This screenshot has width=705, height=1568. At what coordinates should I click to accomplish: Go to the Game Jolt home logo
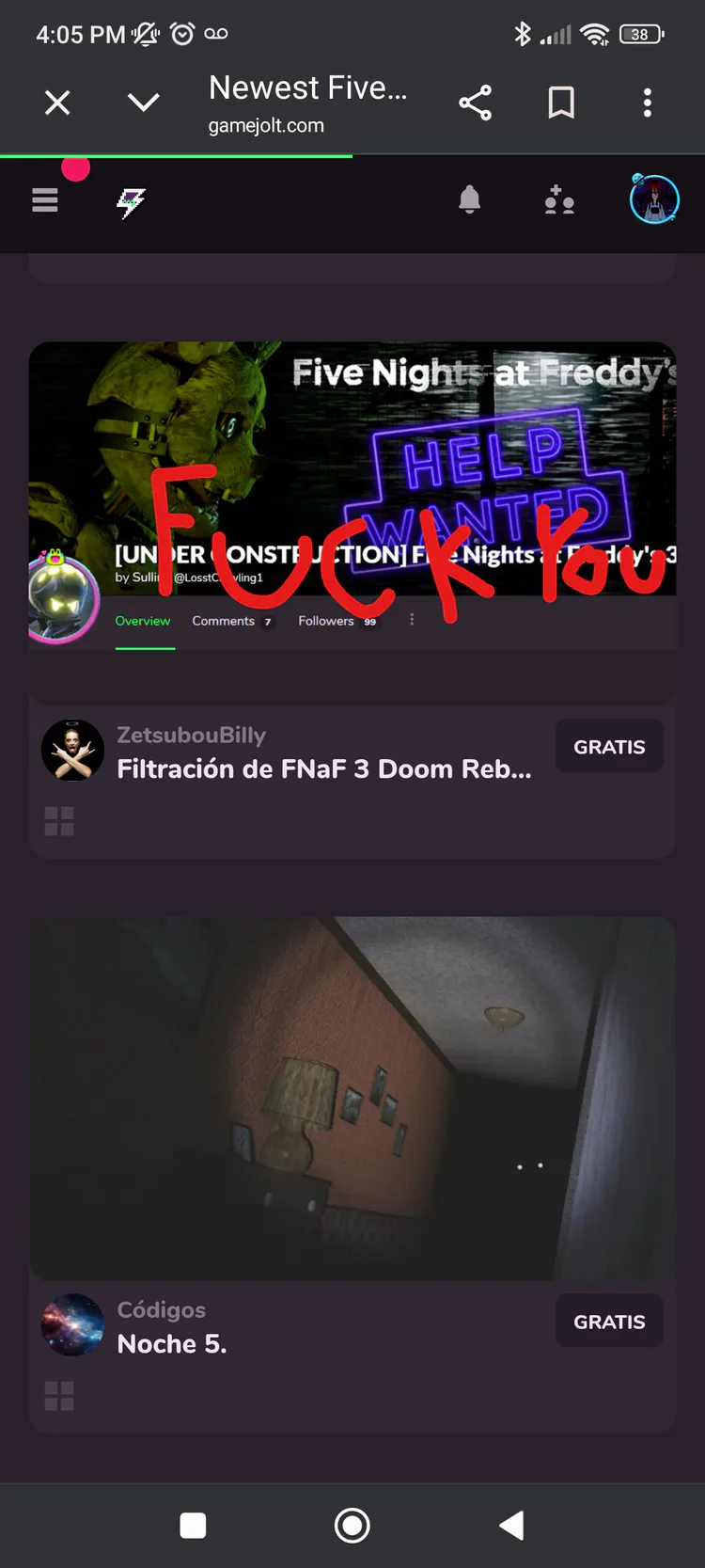tap(131, 201)
